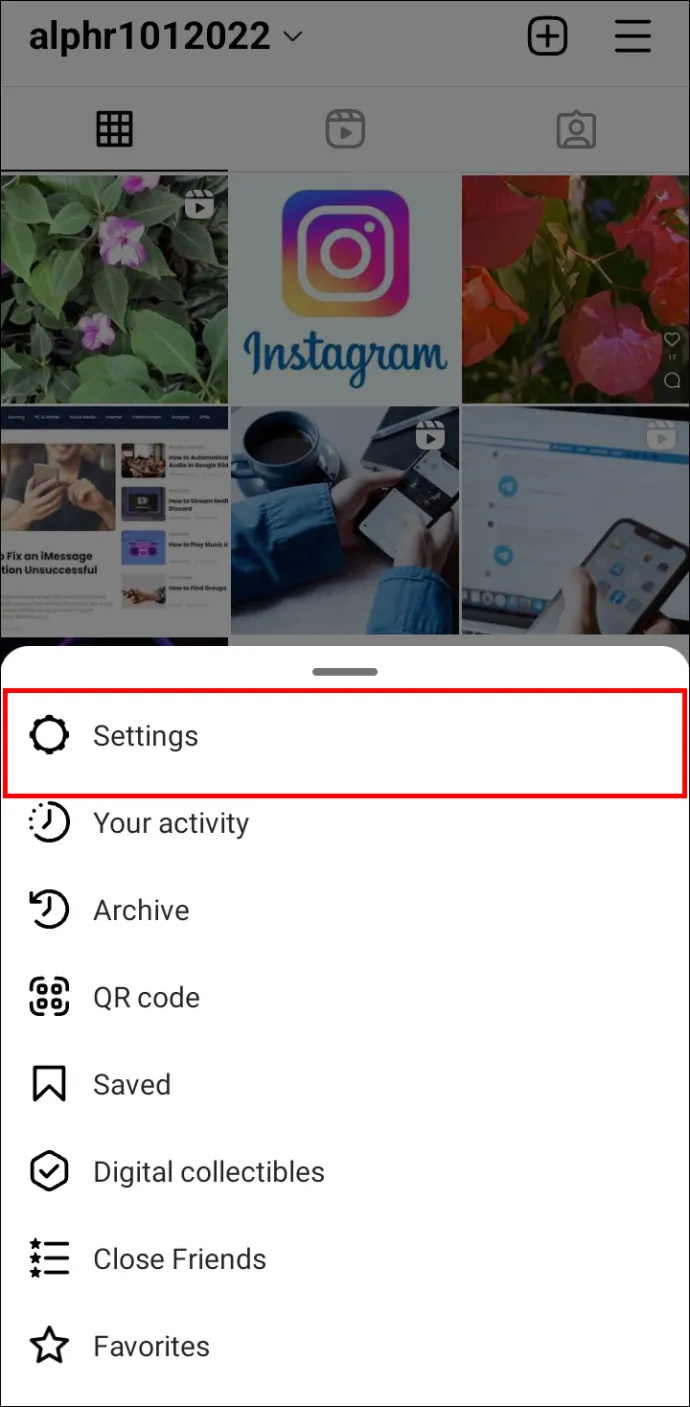690x1407 pixels.
Task: Open Settings from the menu
Action: (145, 737)
